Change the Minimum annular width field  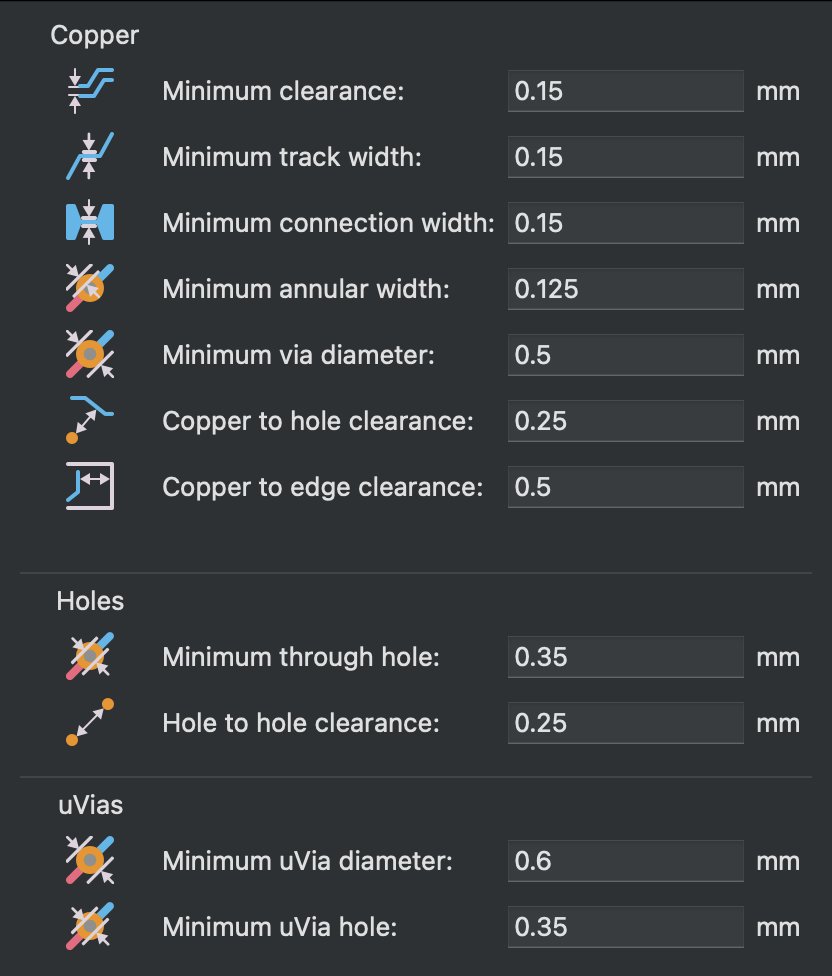(625, 289)
